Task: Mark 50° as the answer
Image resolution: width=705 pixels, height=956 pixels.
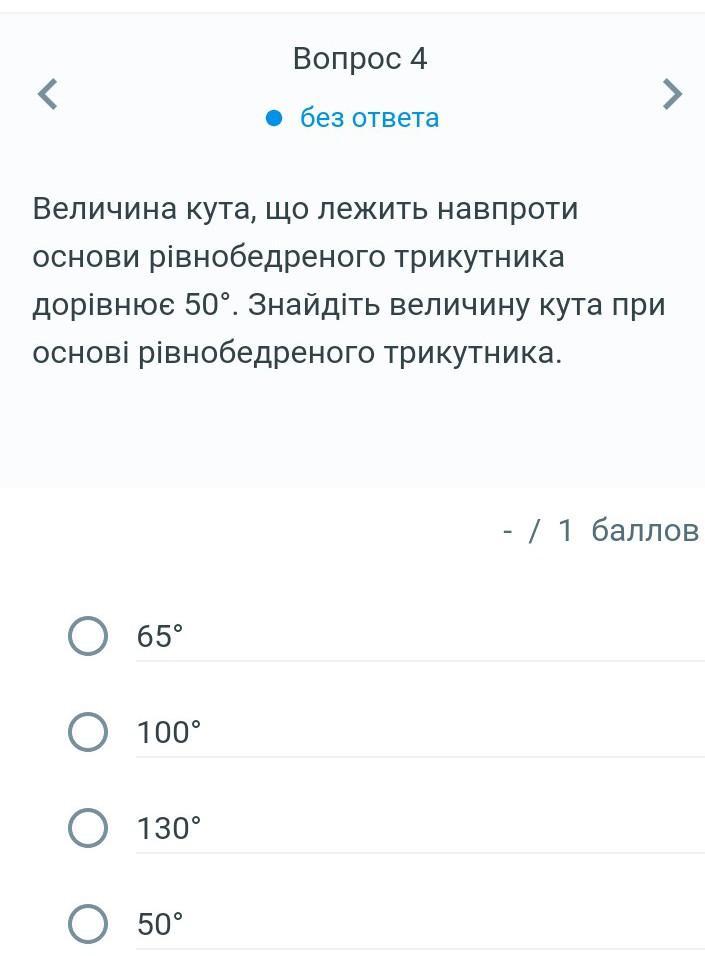Action: pyautogui.click(x=88, y=924)
